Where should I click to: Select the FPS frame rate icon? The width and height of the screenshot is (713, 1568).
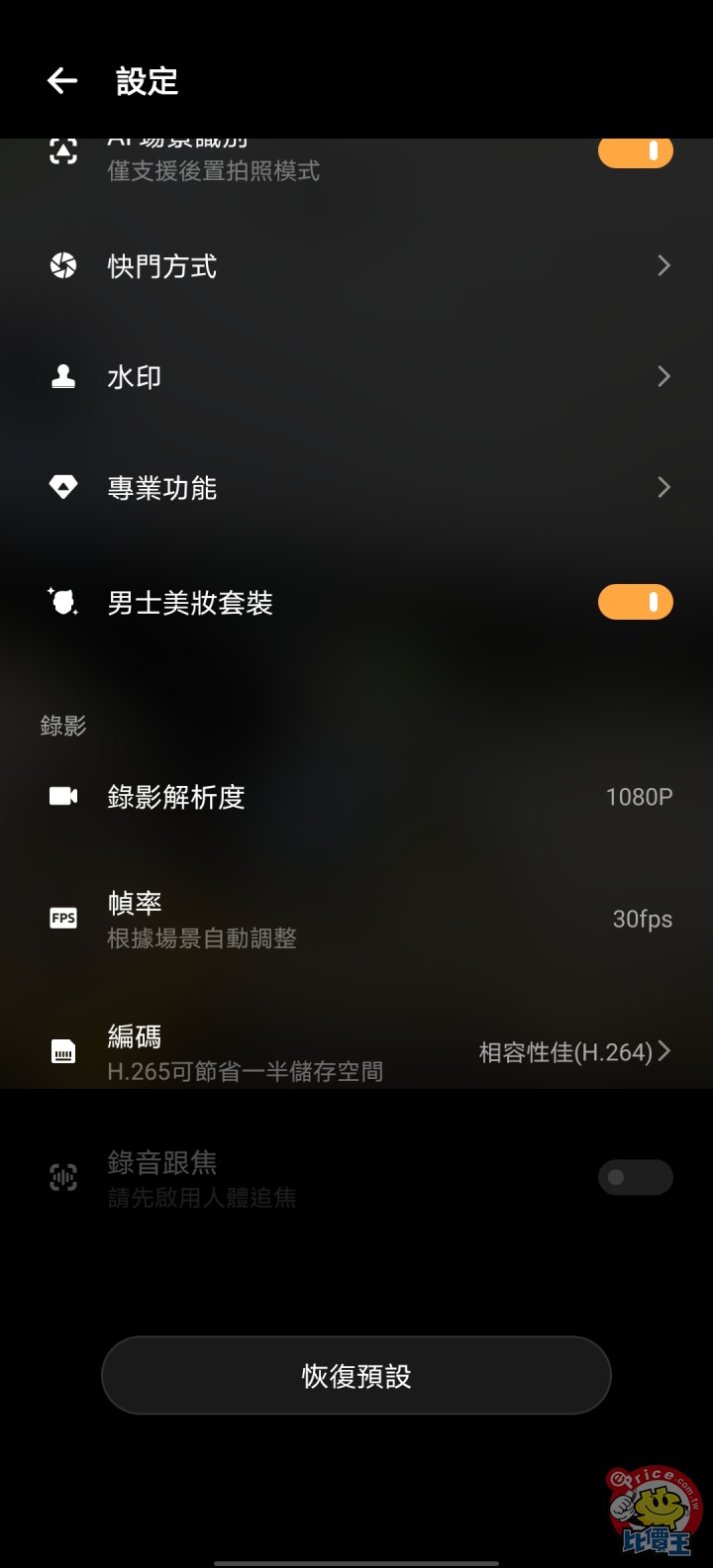62,918
